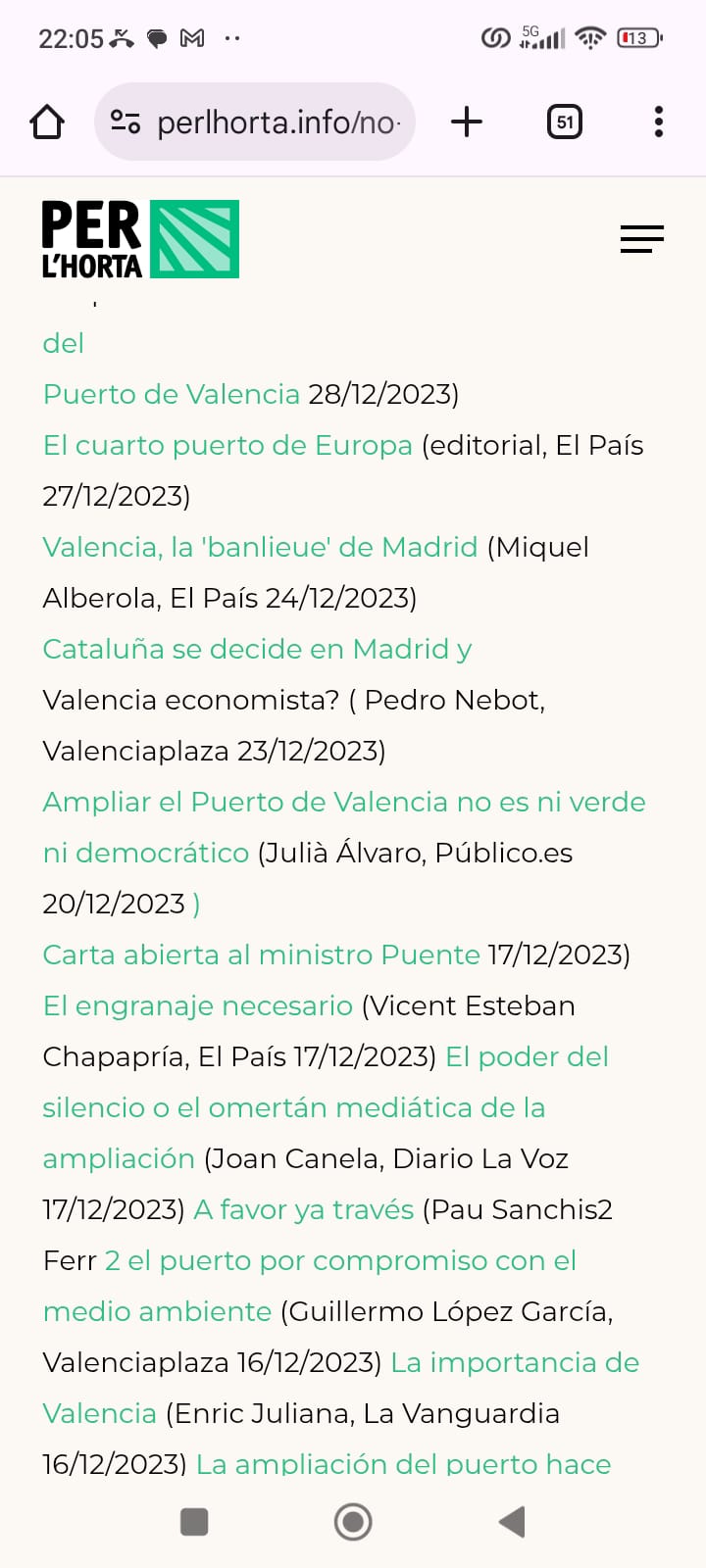The height and width of the screenshot is (1568, 706).
Task: Open the site hamburger menu
Action: click(641, 239)
